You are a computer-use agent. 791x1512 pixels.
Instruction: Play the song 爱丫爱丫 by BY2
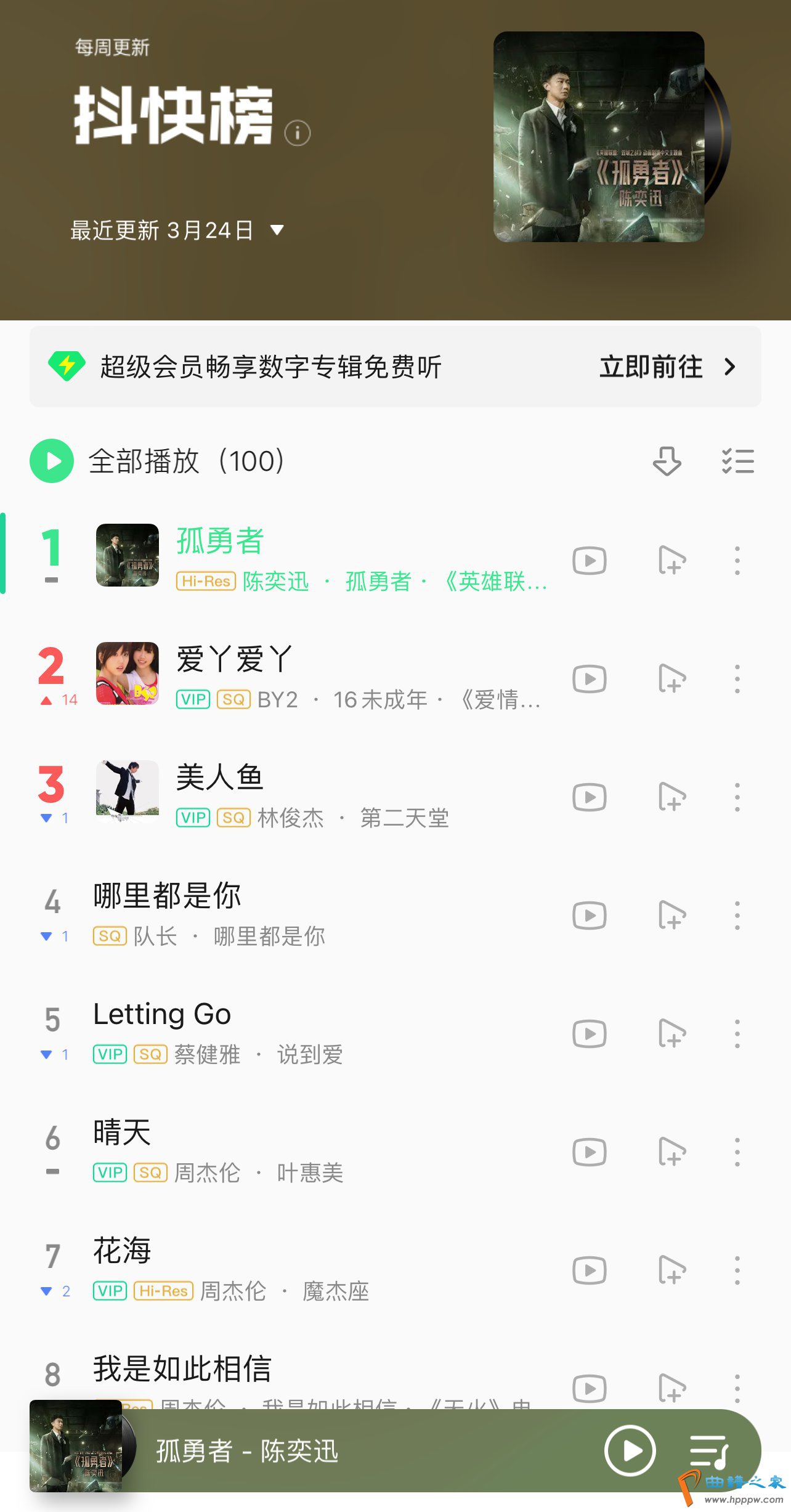coord(234,660)
